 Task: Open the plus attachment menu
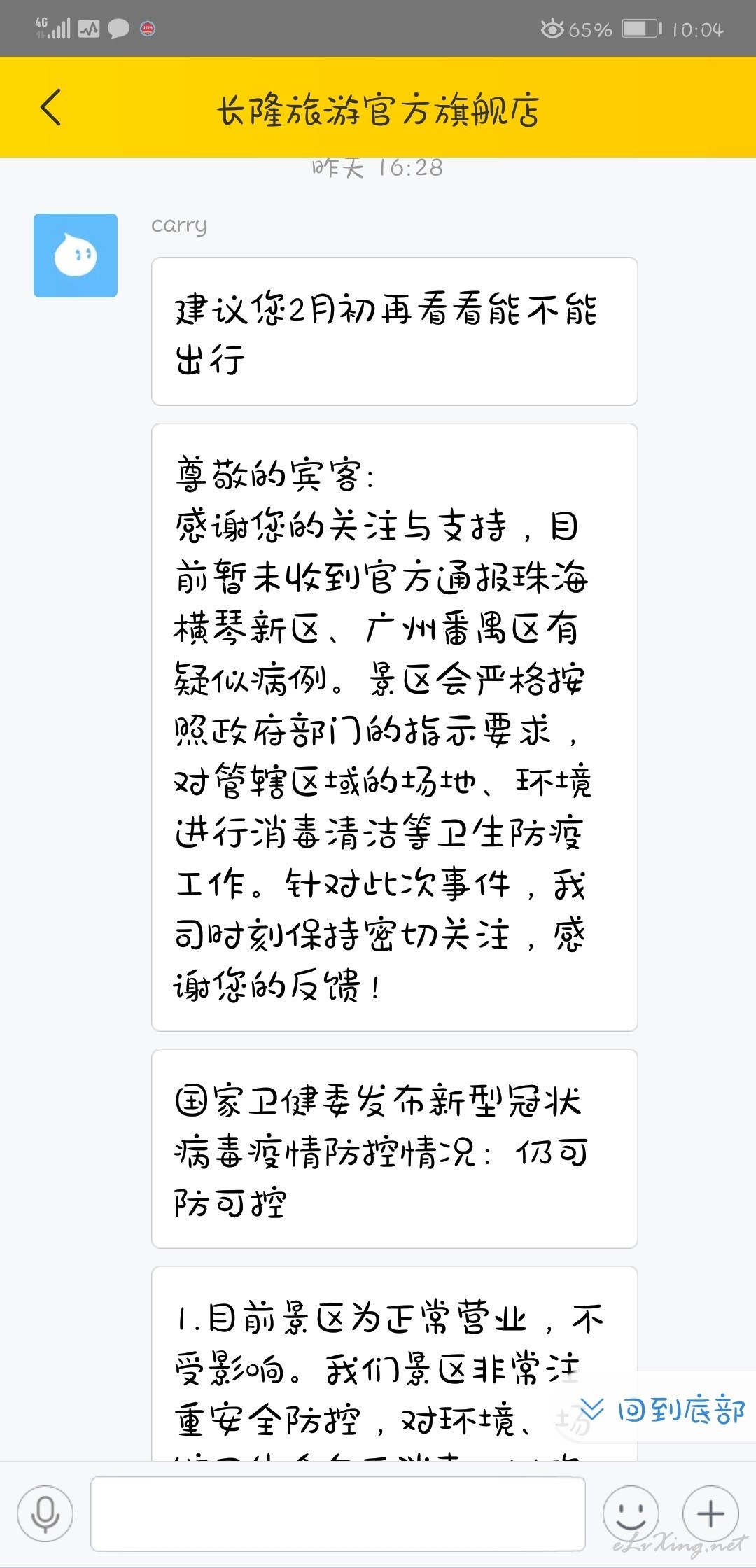[x=710, y=1514]
